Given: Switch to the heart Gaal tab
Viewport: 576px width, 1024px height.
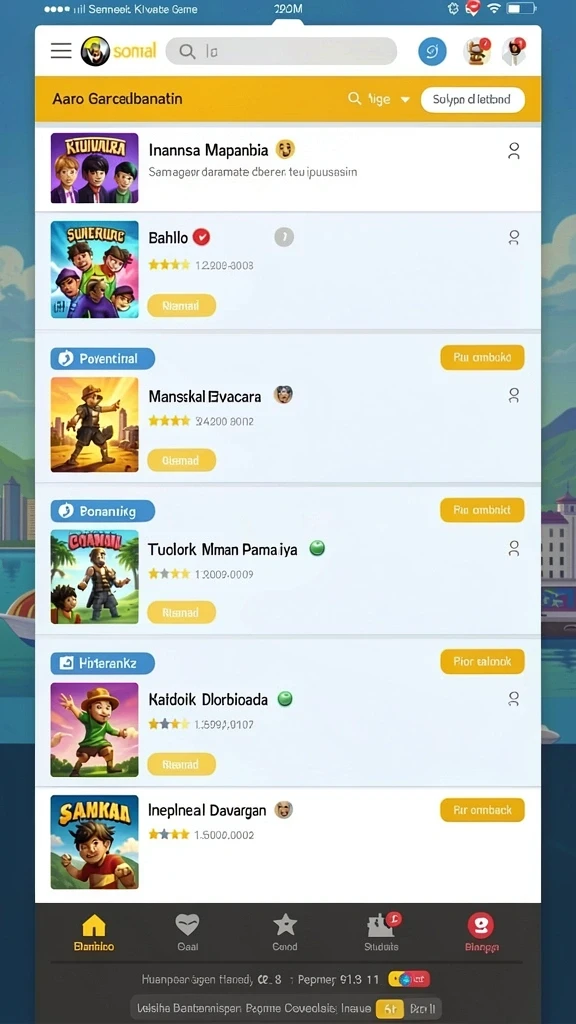Looking at the screenshot, I should 187,933.
